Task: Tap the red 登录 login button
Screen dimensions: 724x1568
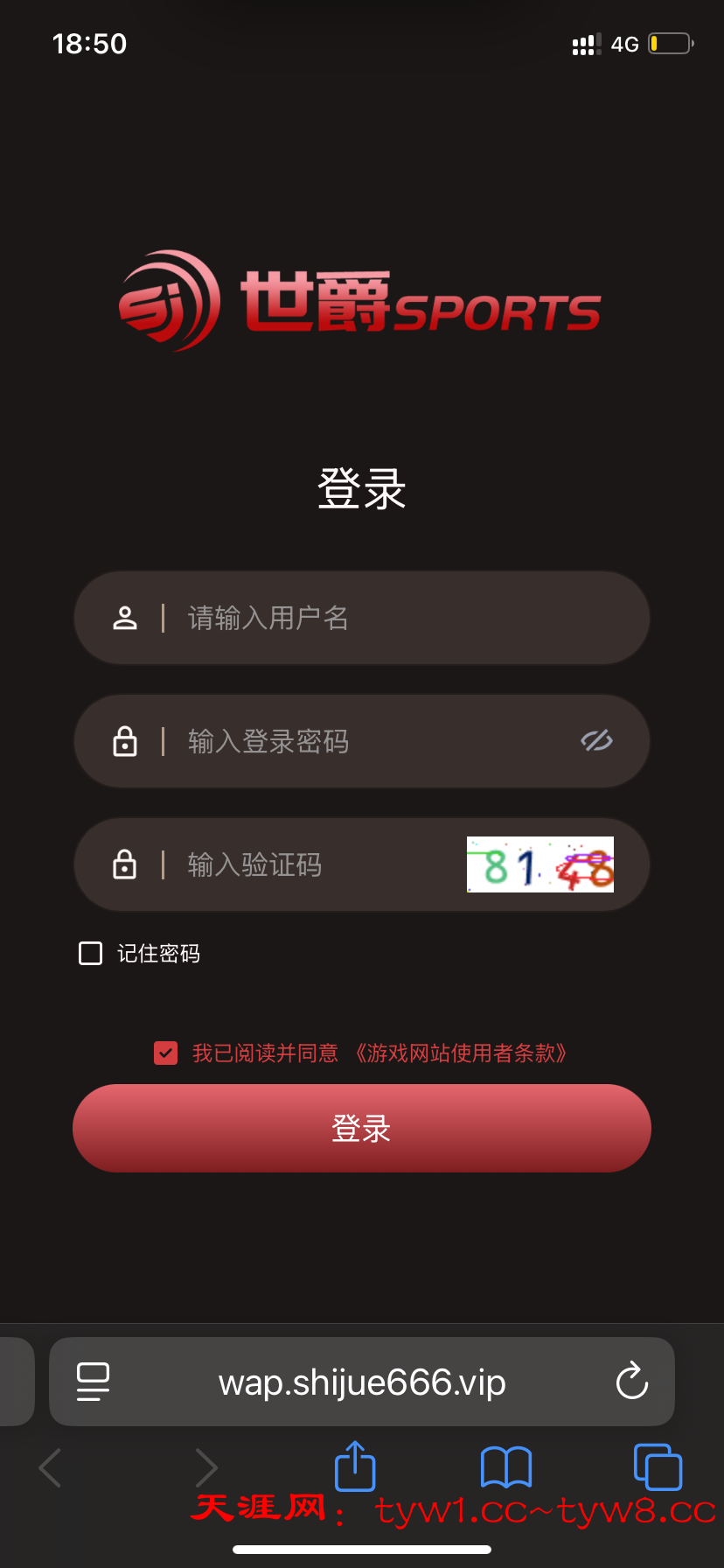Action: [362, 1128]
